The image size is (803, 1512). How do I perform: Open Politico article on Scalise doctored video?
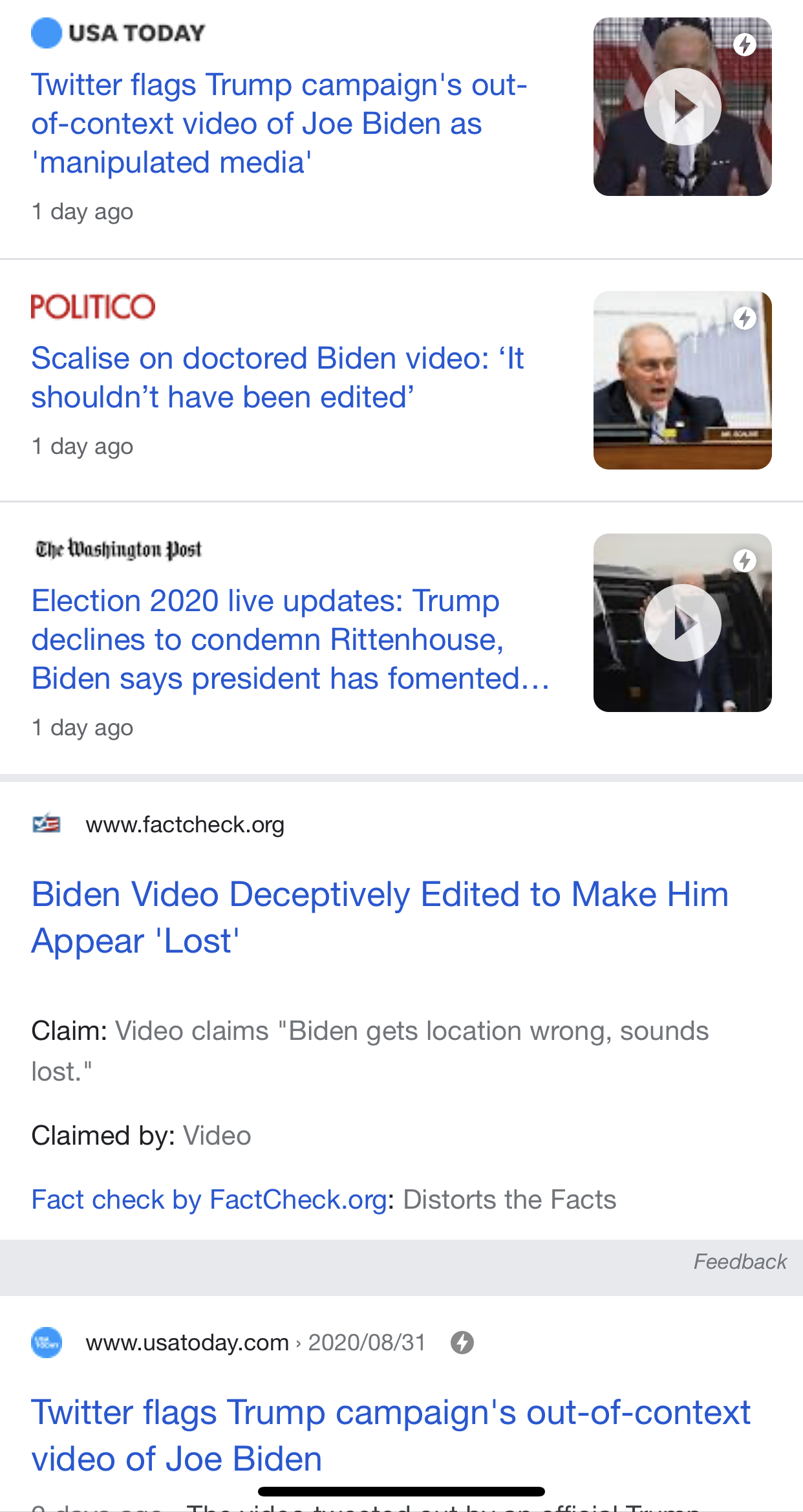(x=277, y=377)
